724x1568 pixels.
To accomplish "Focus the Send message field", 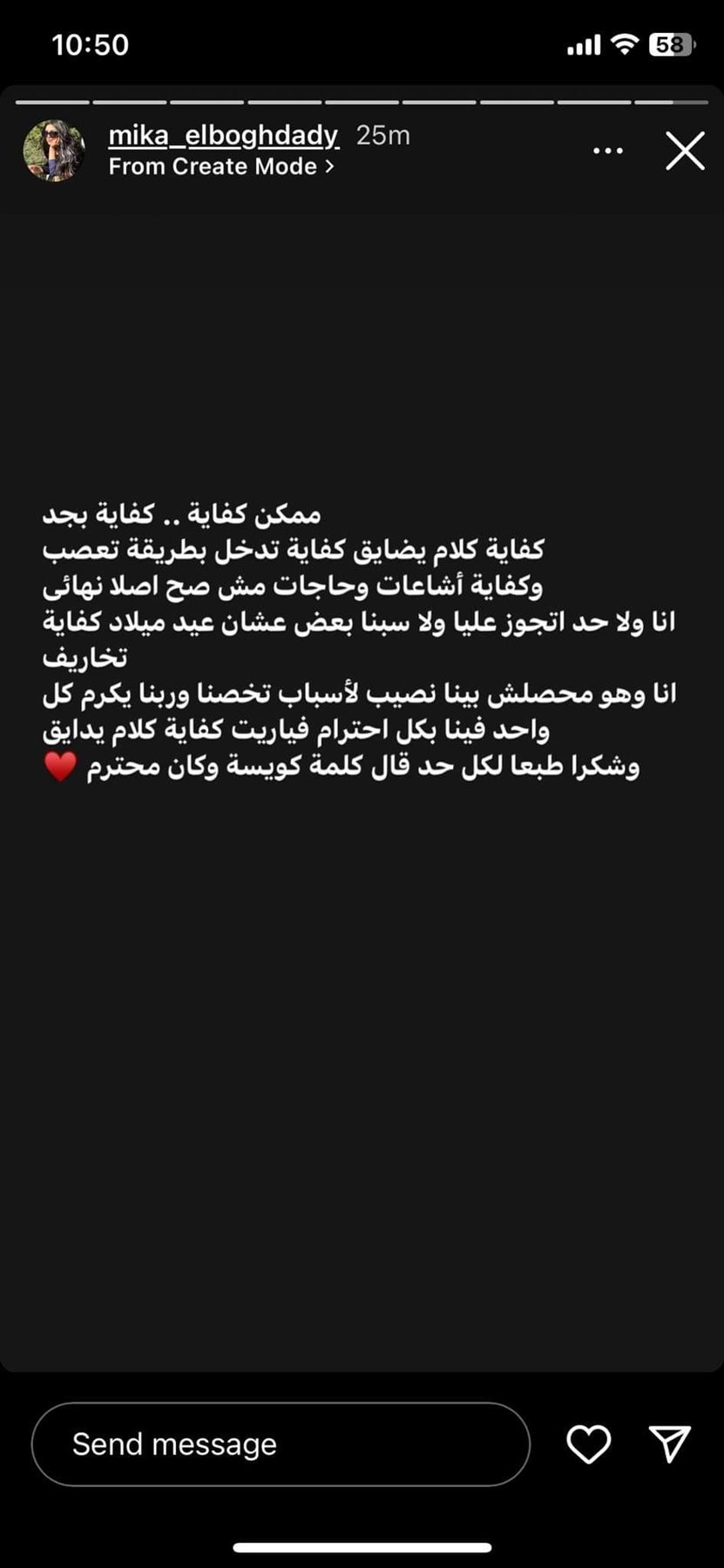I will (281, 1444).
